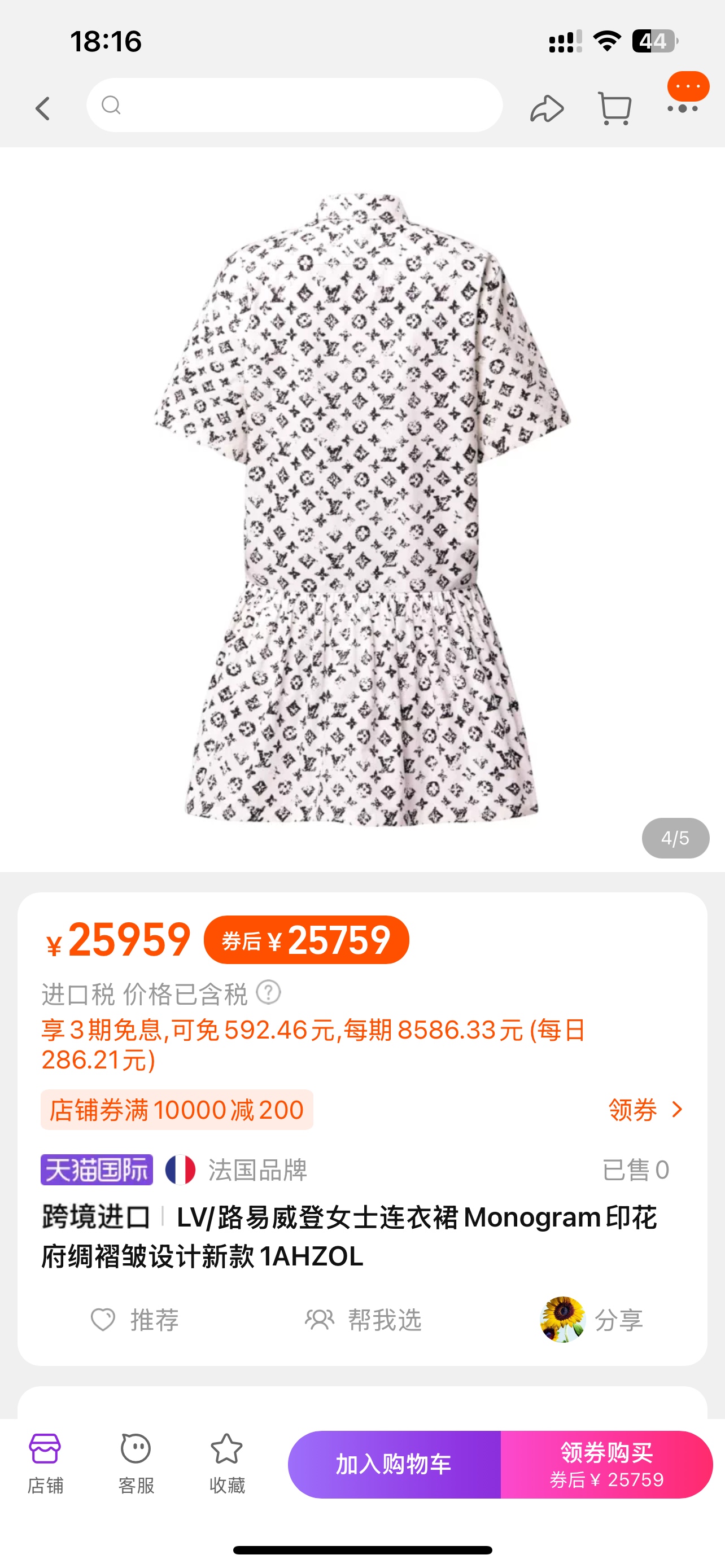Open the 店铺券满10000减200 coupon tag
The height and width of the screenshot is (1568, 725).
(177, 1110)
